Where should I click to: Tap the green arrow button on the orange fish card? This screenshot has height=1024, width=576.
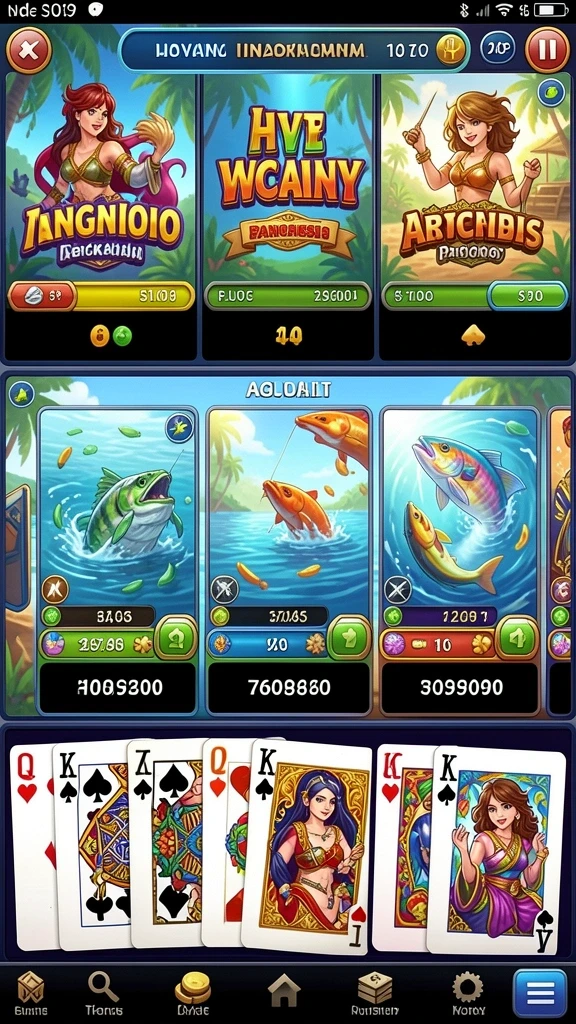(x=348, y=637)
